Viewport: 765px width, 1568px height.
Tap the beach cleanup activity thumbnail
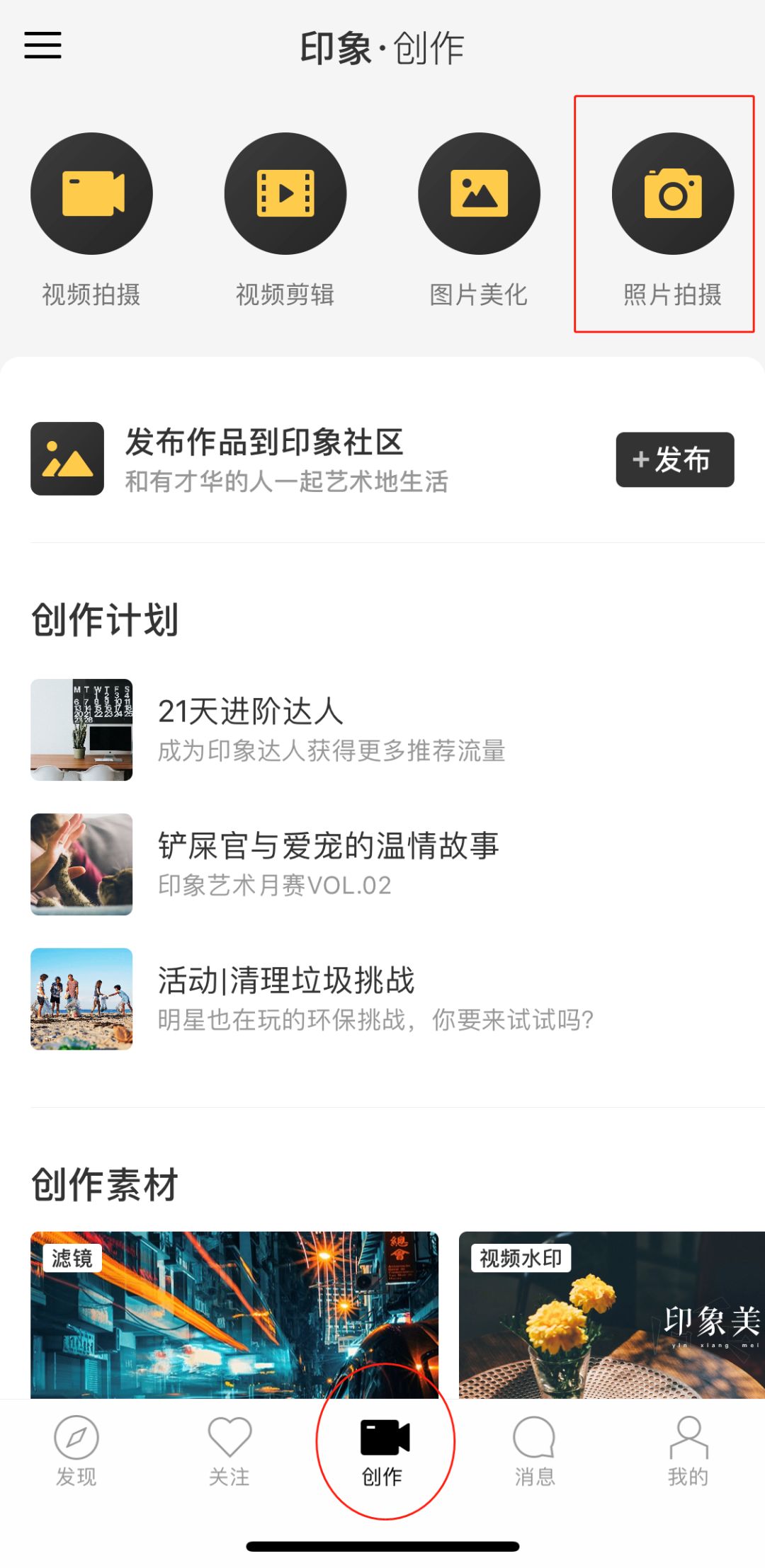(x=81, y=998)
